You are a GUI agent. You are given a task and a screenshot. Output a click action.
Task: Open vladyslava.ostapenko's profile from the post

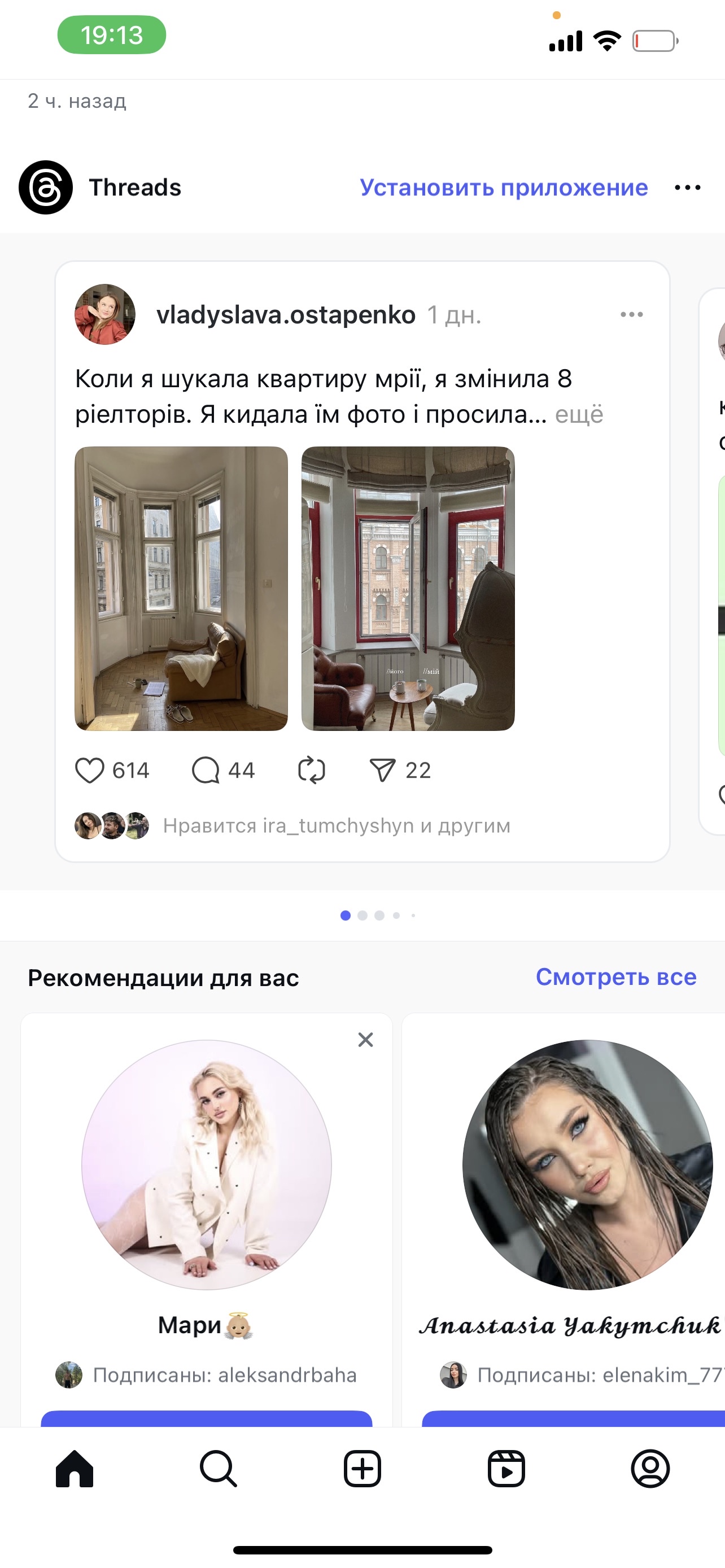(286, 315)
